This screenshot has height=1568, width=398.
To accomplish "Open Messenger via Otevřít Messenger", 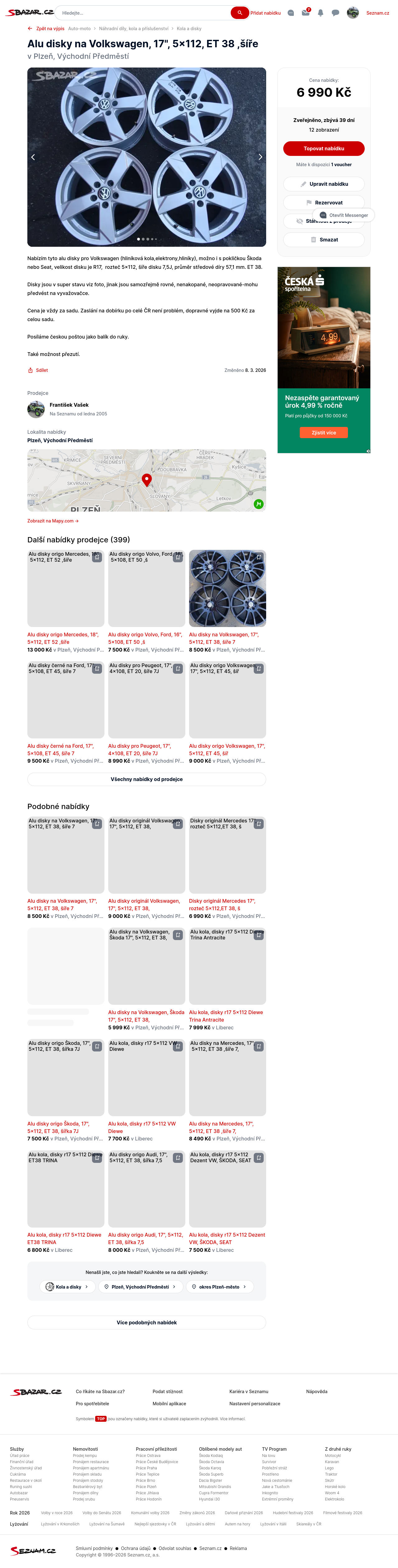I will tap(344, 215).
